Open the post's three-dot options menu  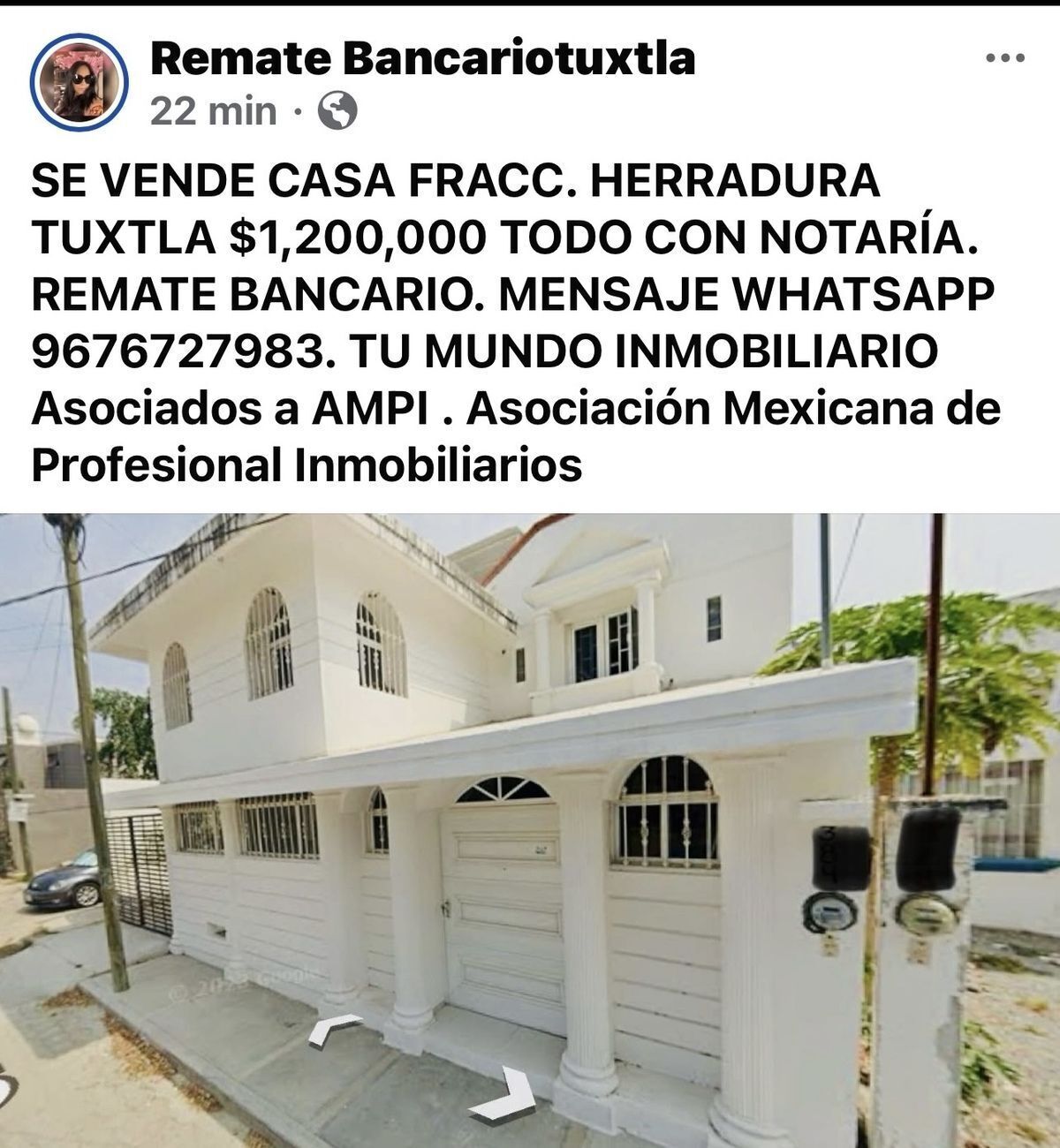(1004, 59)
